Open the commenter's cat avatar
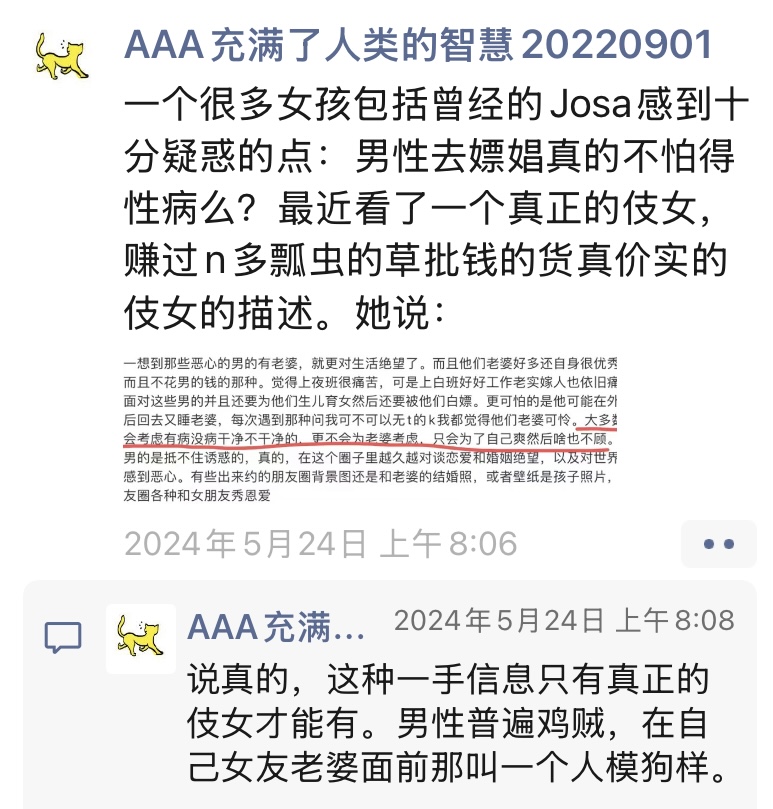The width and height of the screenshot is (773, 809). tap(140, 638)
